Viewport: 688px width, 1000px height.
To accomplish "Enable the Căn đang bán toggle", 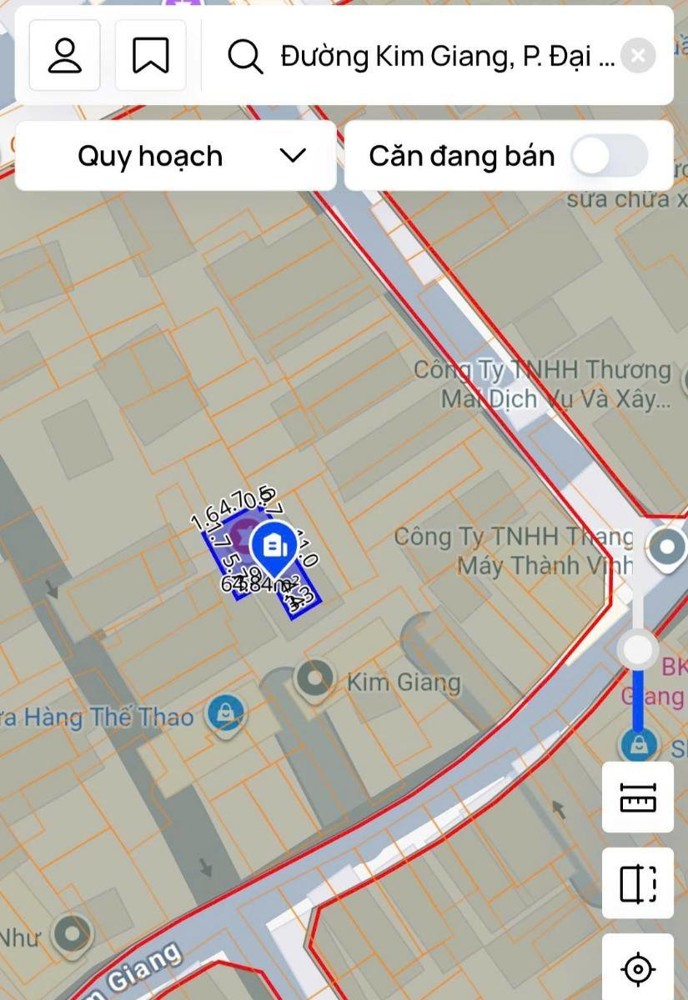I will pos(608,156).
